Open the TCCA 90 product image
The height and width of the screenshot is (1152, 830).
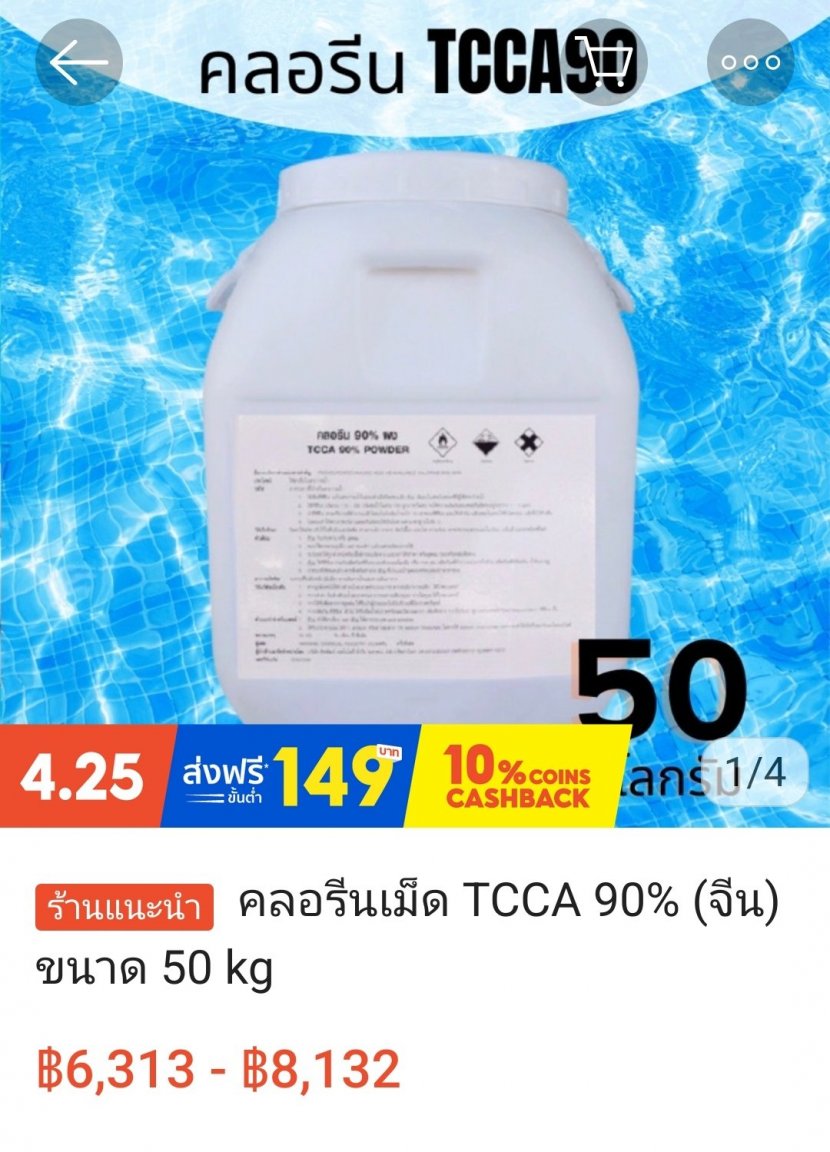pyautogui.click(x=415, y=430)
